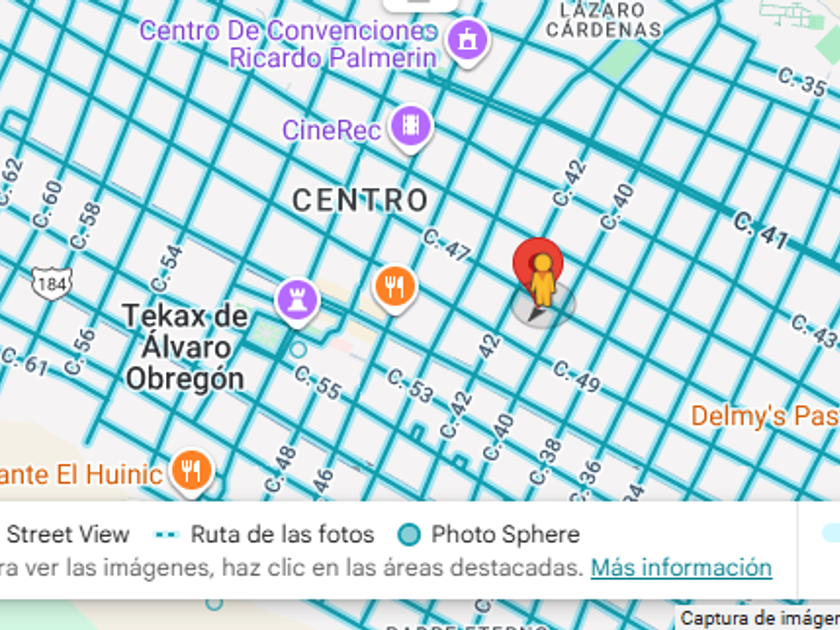Open the Restaurante El Huinic pin
Screen dimensions: 840x630
coord(191,472)
